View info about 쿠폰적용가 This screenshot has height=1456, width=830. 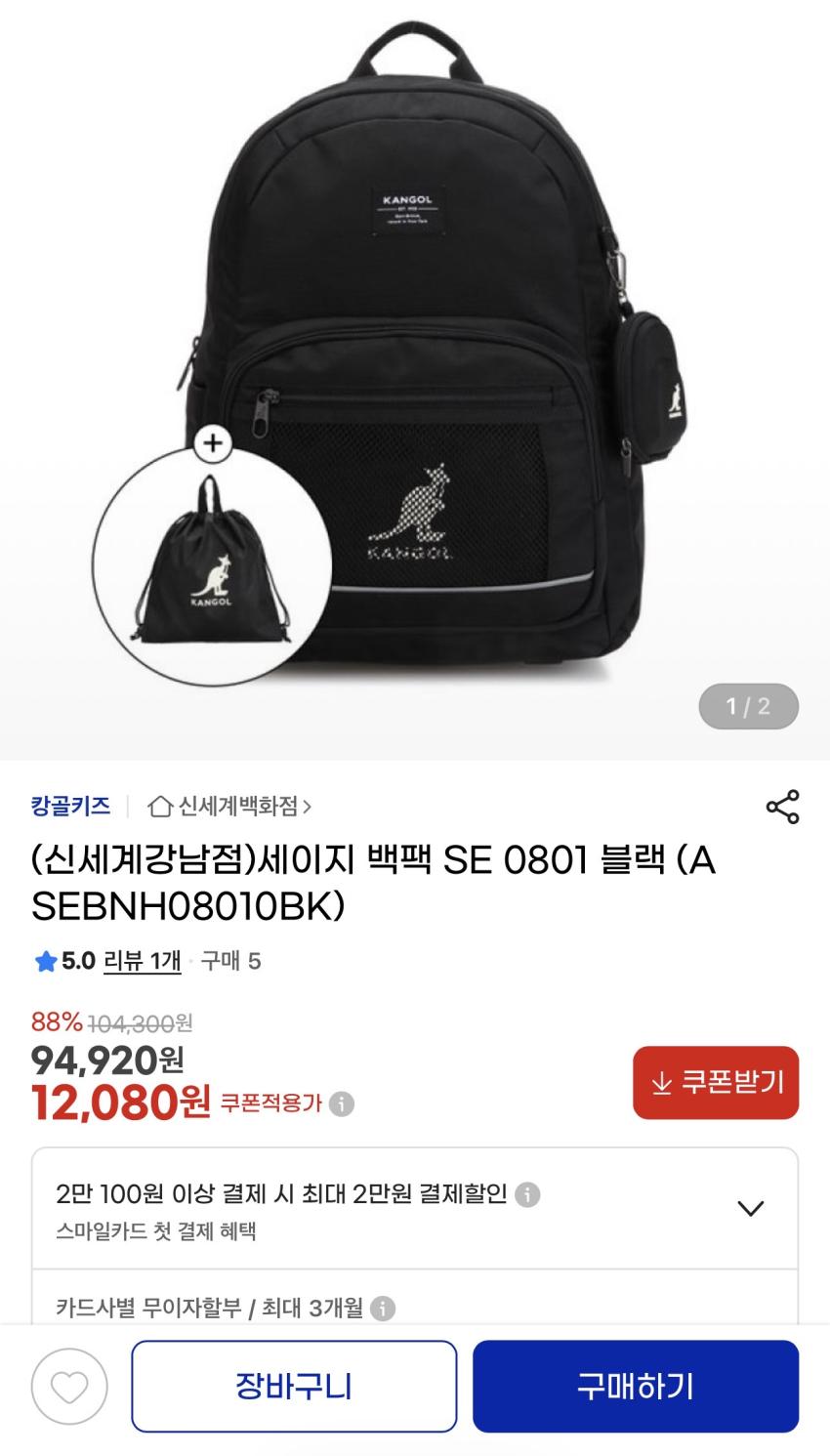(x=342, y=1104)
